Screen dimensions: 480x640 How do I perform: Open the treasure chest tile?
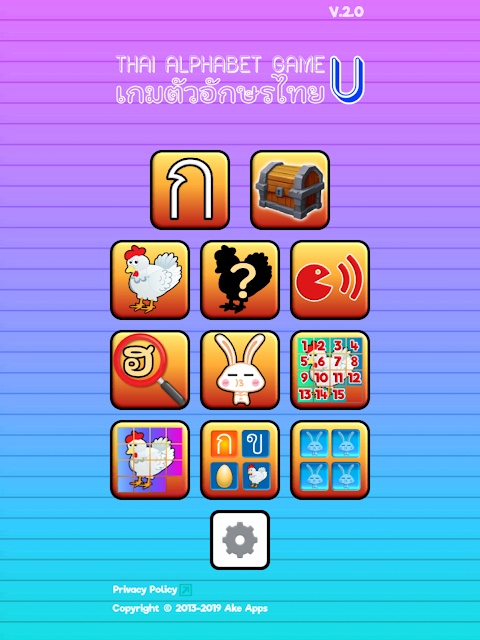click(290, 190)
